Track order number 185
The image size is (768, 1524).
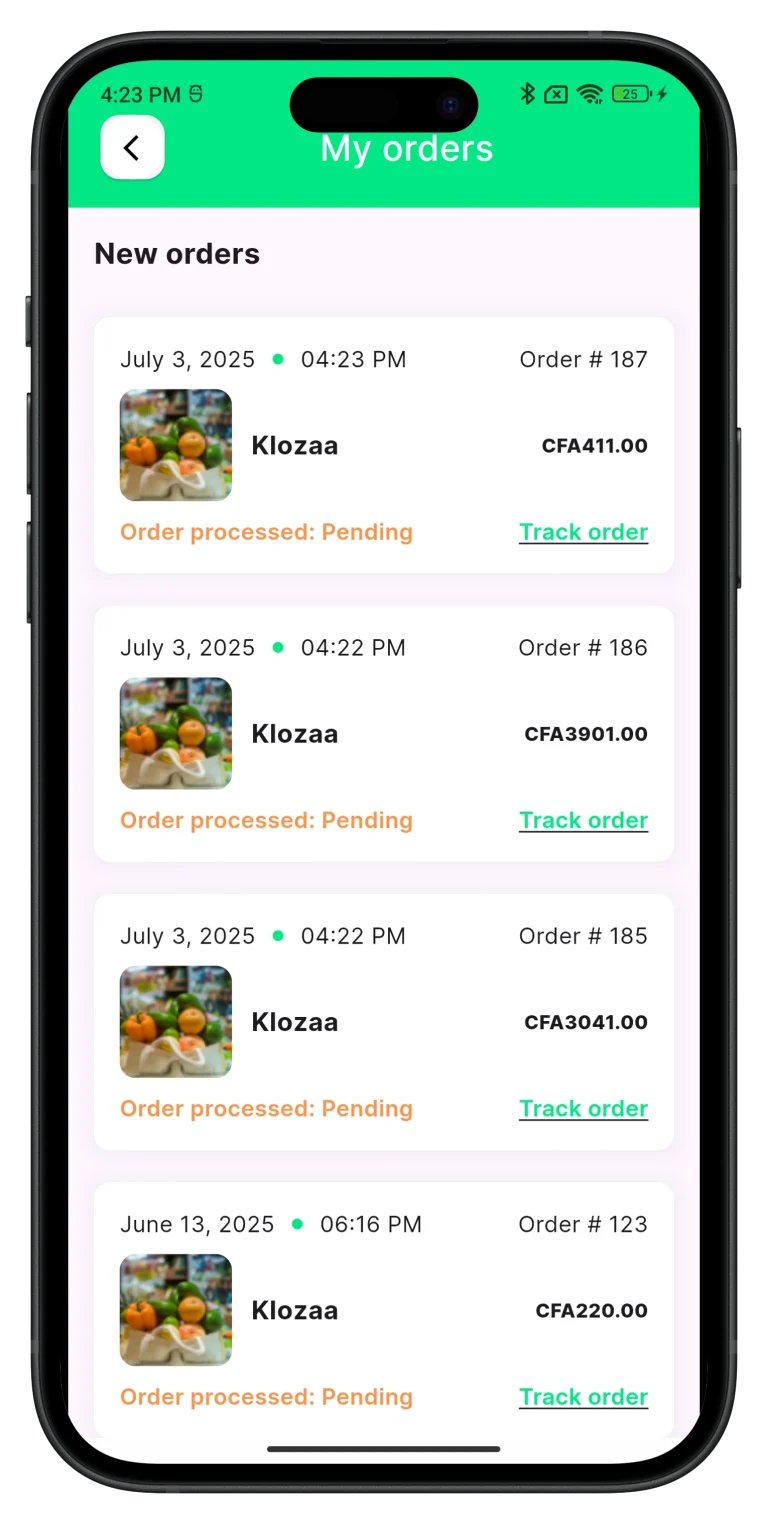583,1108
